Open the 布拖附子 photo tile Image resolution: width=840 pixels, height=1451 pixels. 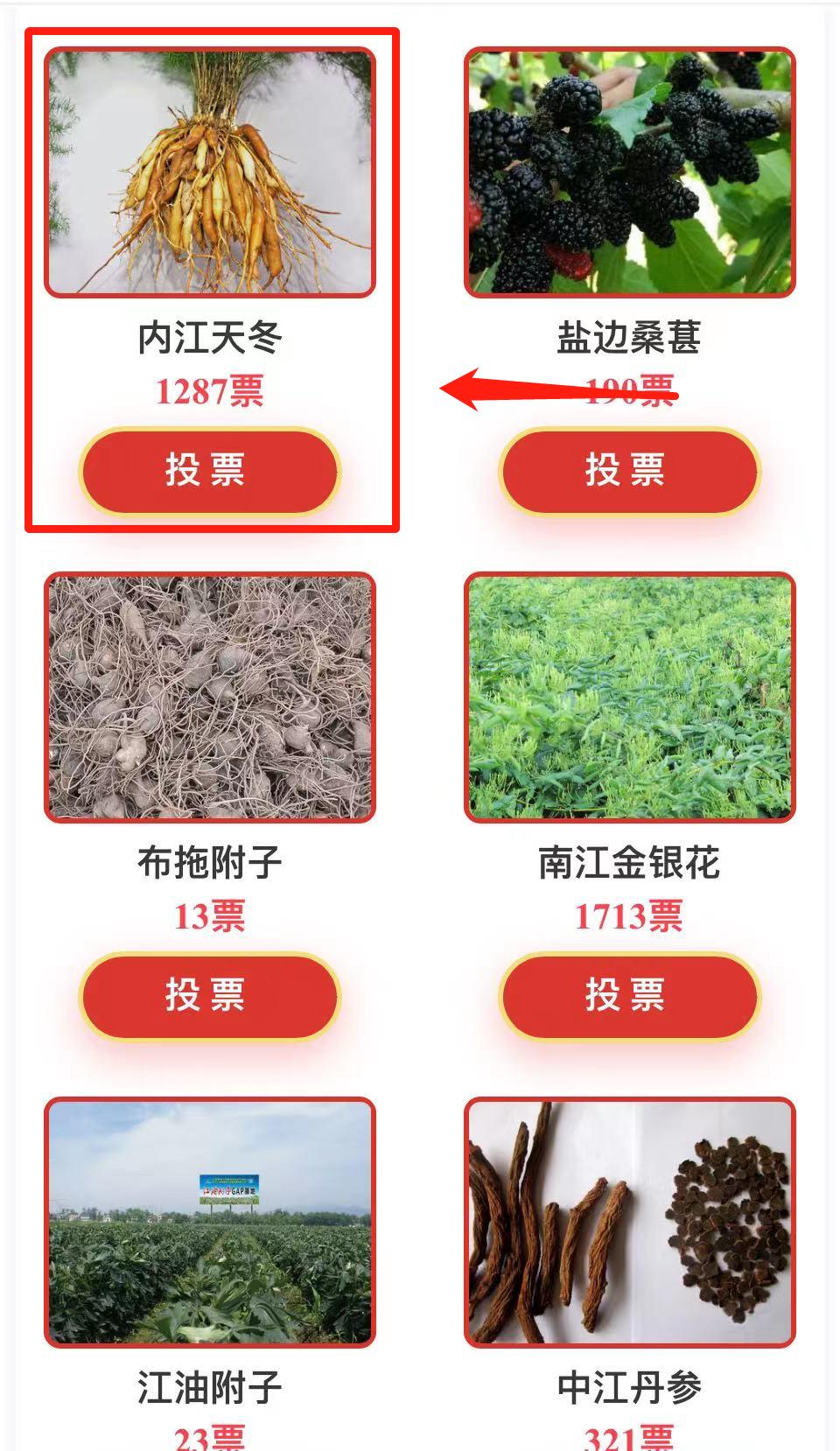point(210,697)
